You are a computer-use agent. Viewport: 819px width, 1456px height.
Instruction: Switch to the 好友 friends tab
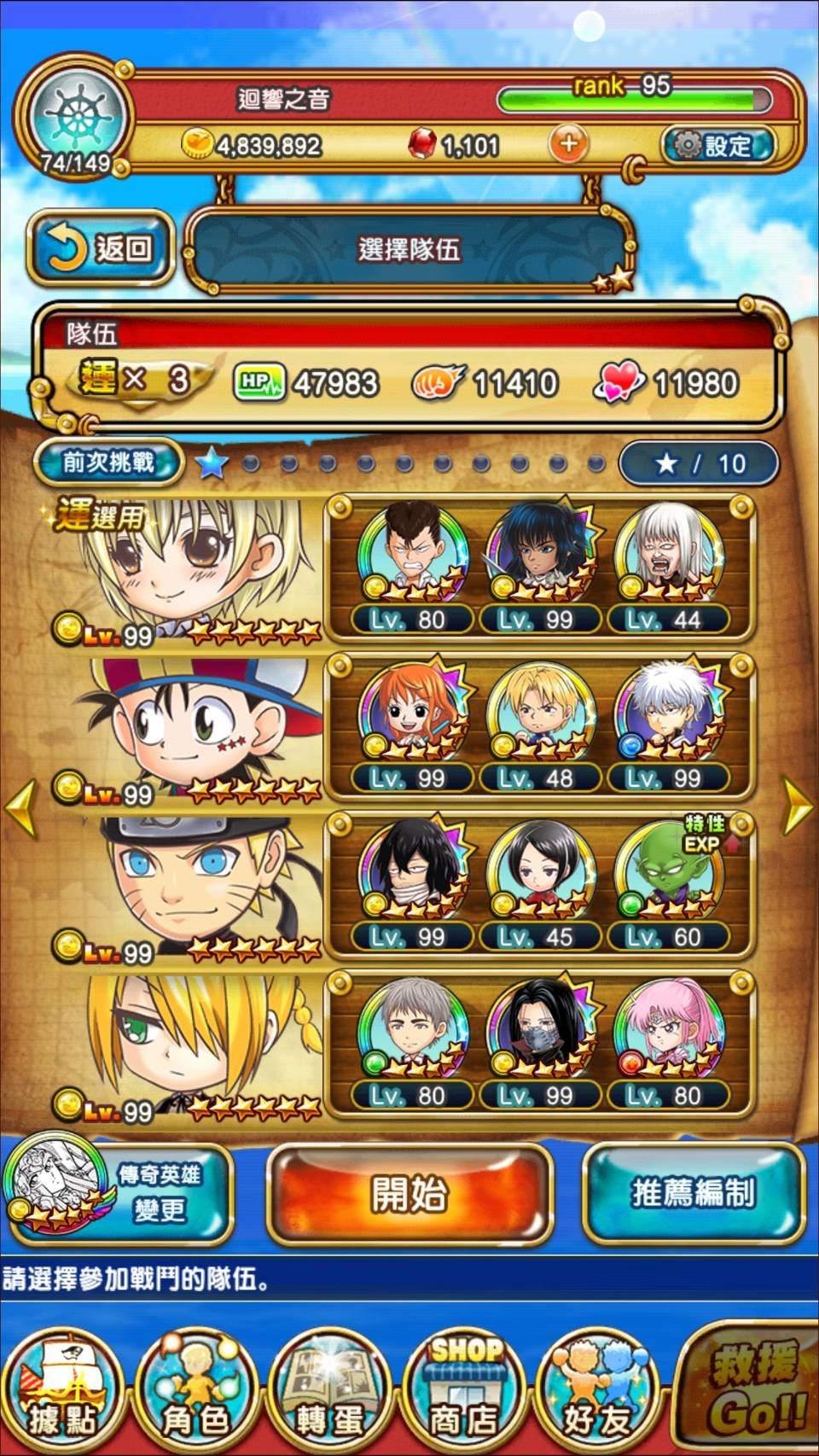point(597,1395)
